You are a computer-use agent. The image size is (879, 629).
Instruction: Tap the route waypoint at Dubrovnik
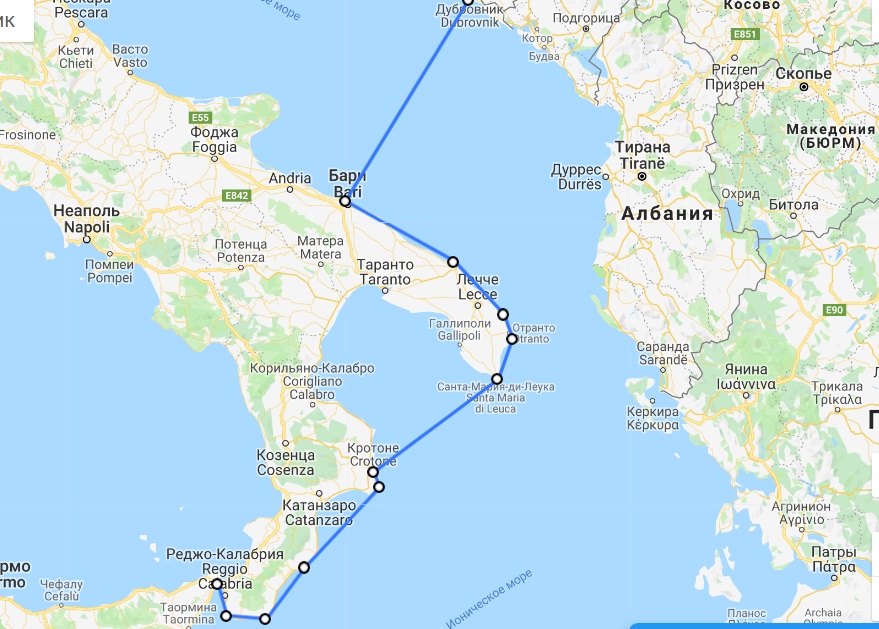click(467, 2)
